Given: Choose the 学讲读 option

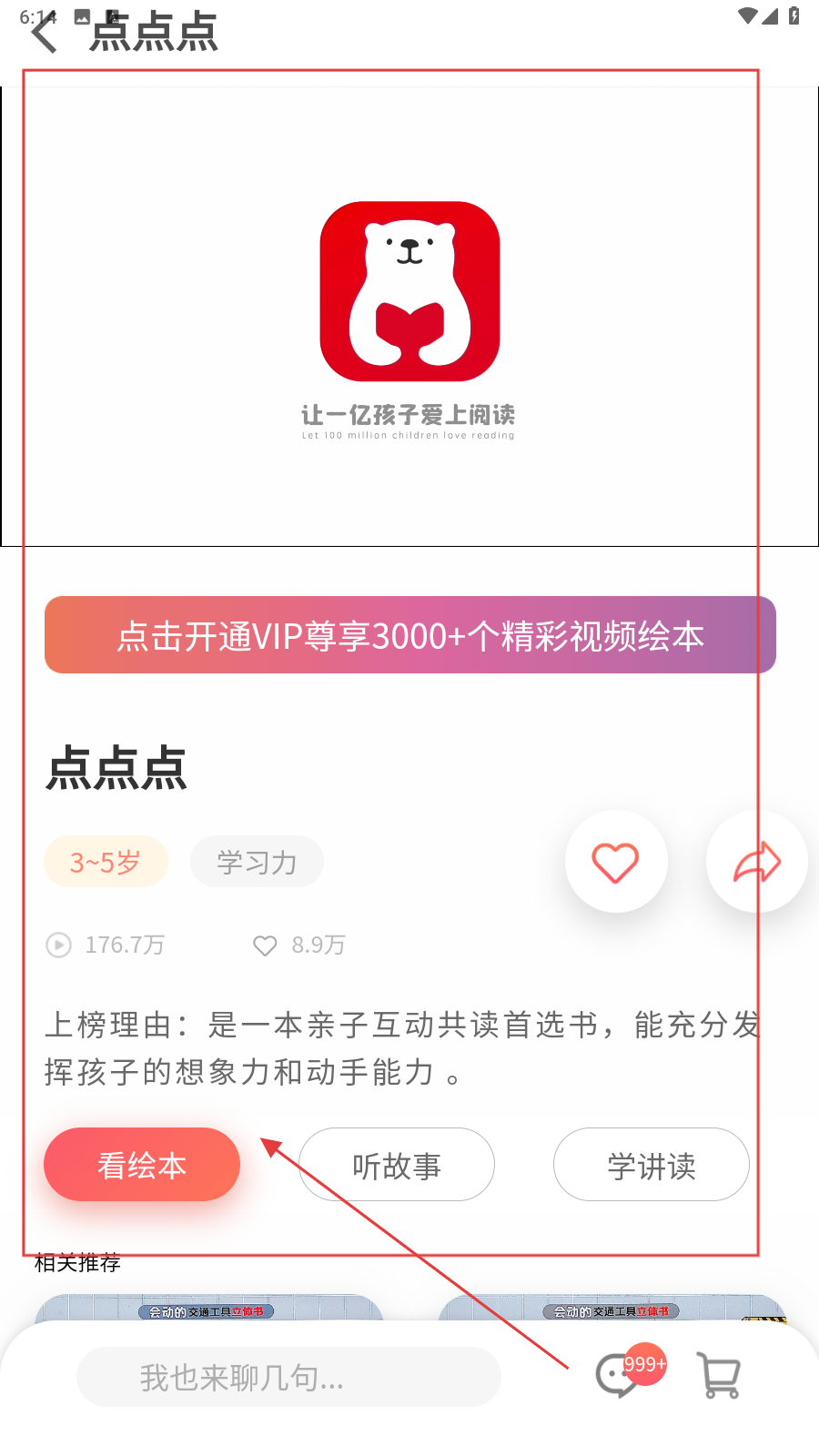Looking at the screenshot, I should point(652,1165).
